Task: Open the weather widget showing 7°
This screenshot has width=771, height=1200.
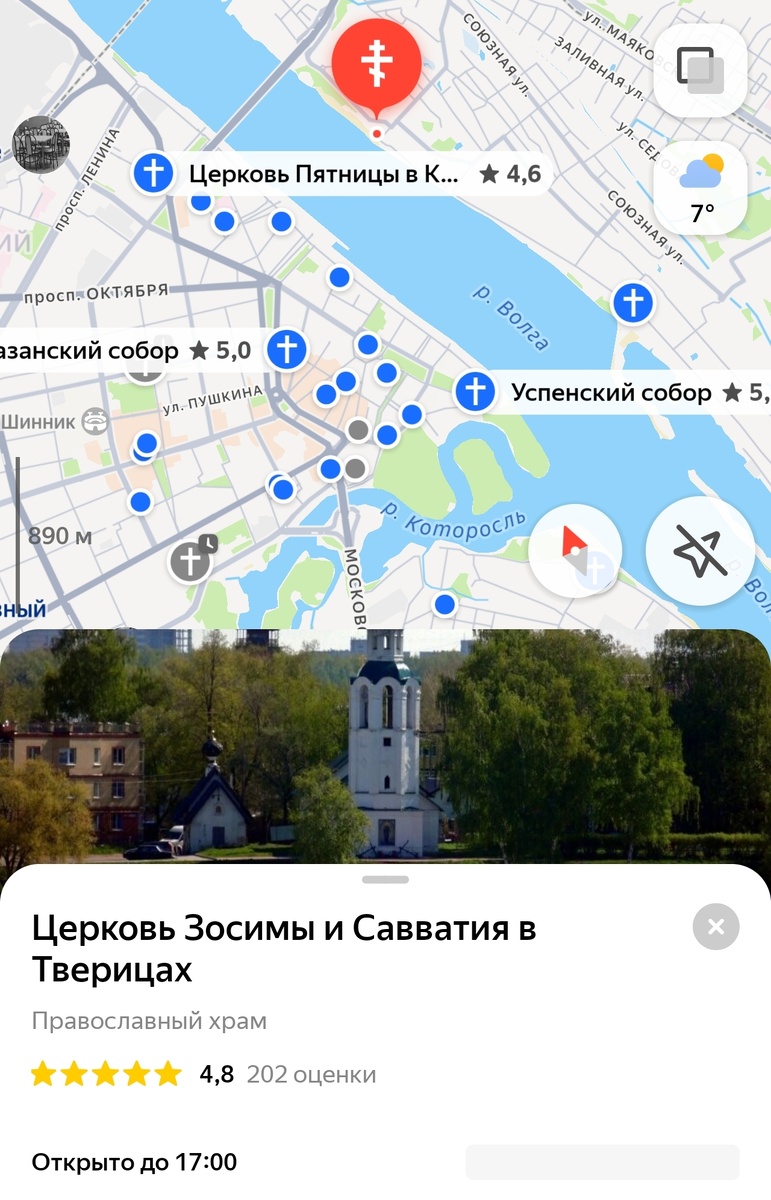Action: [x=700, y=188]
